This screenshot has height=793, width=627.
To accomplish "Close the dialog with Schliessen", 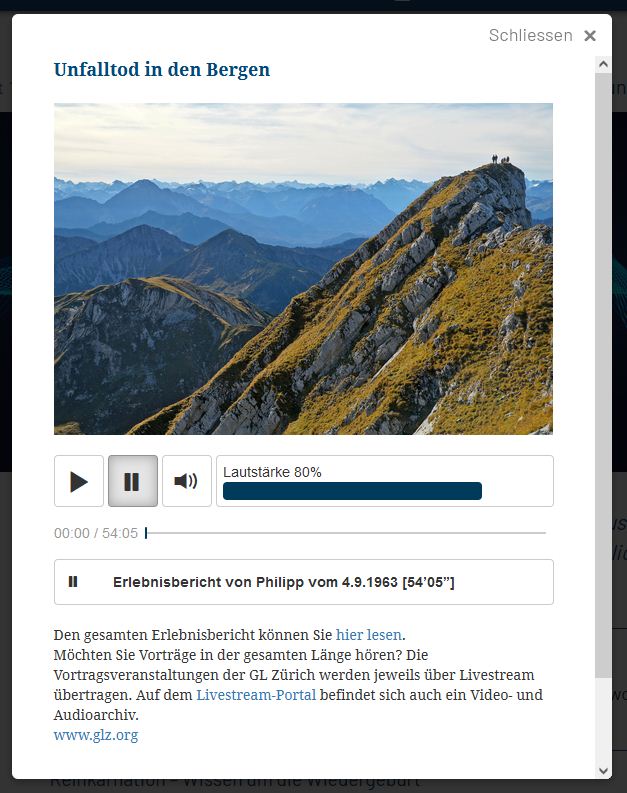I will coord(542,35).
